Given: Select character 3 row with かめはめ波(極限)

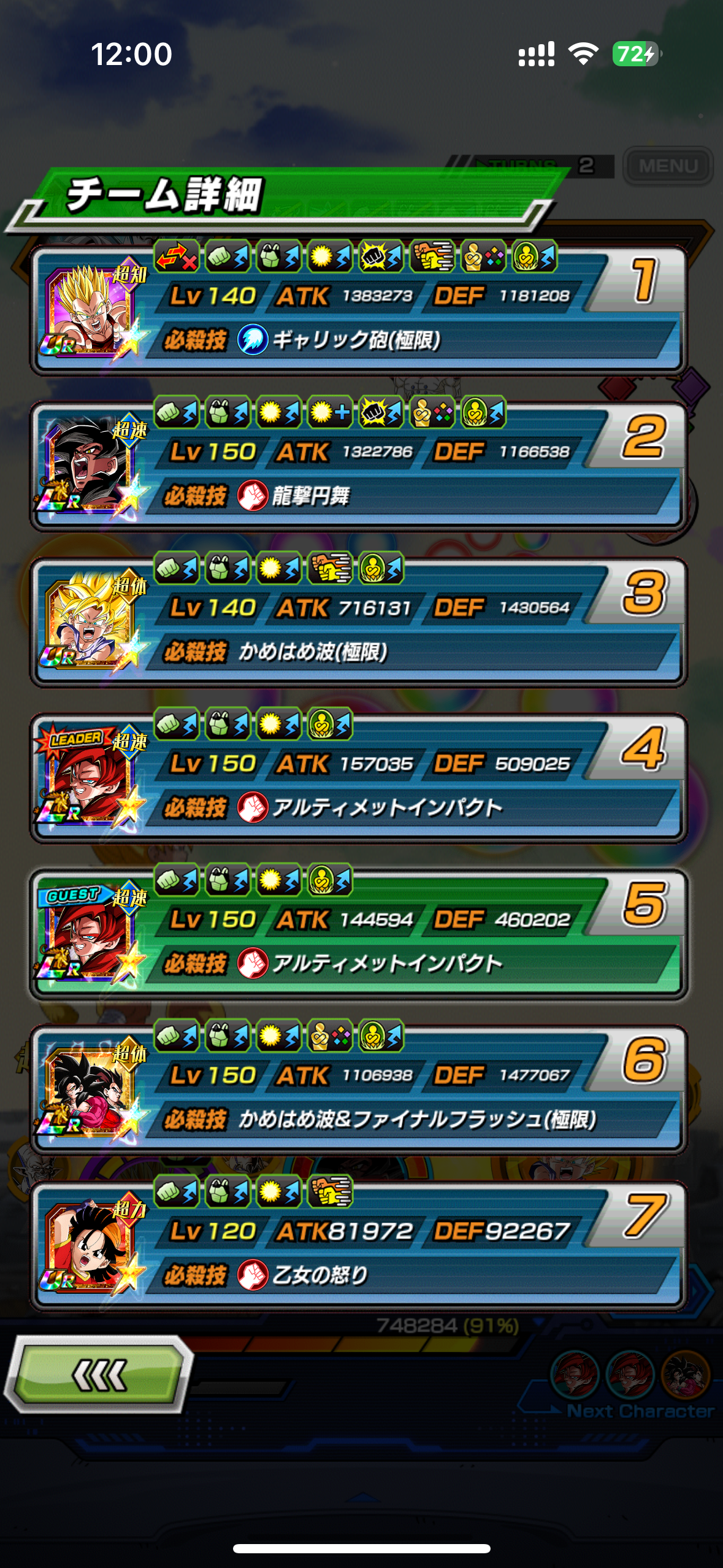Looking at the screenshot, I should tap(359, 621).
